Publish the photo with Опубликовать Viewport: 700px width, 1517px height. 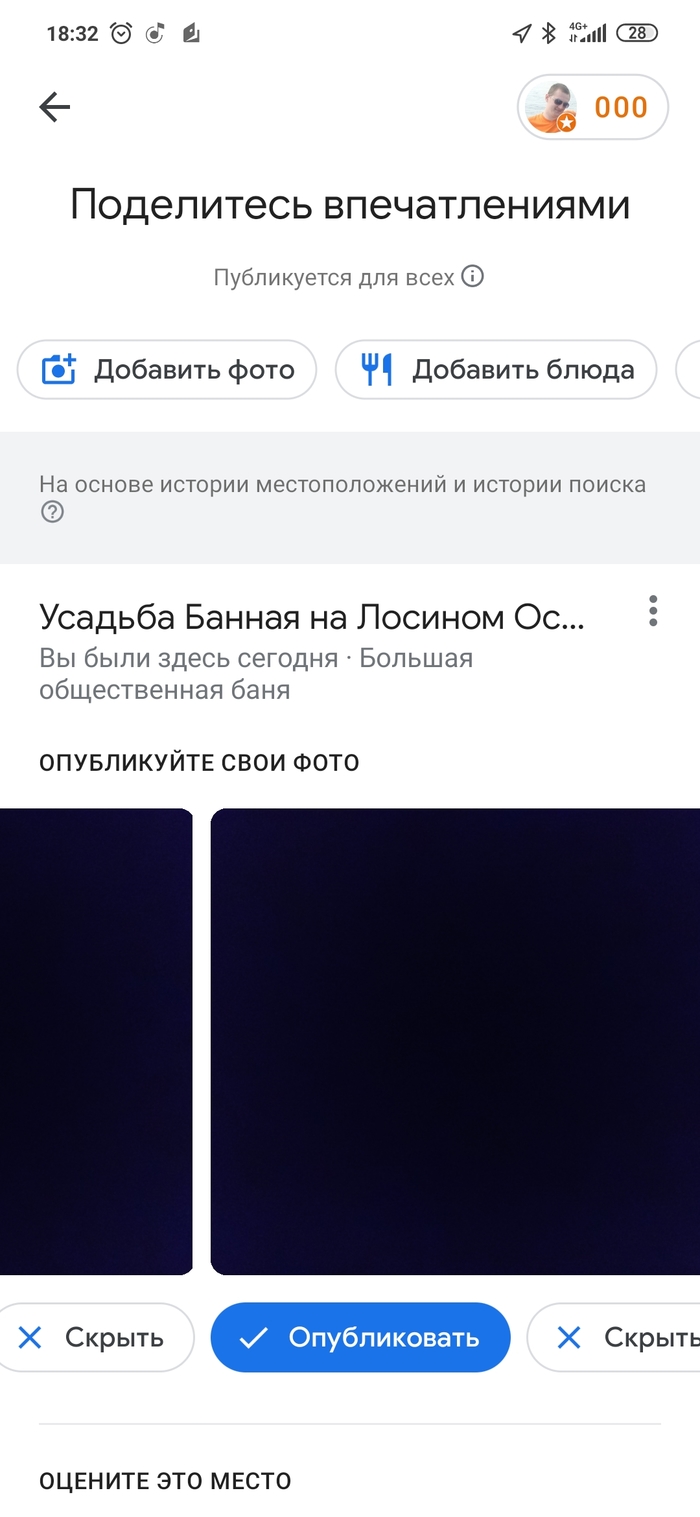(x=360, y=1337)
